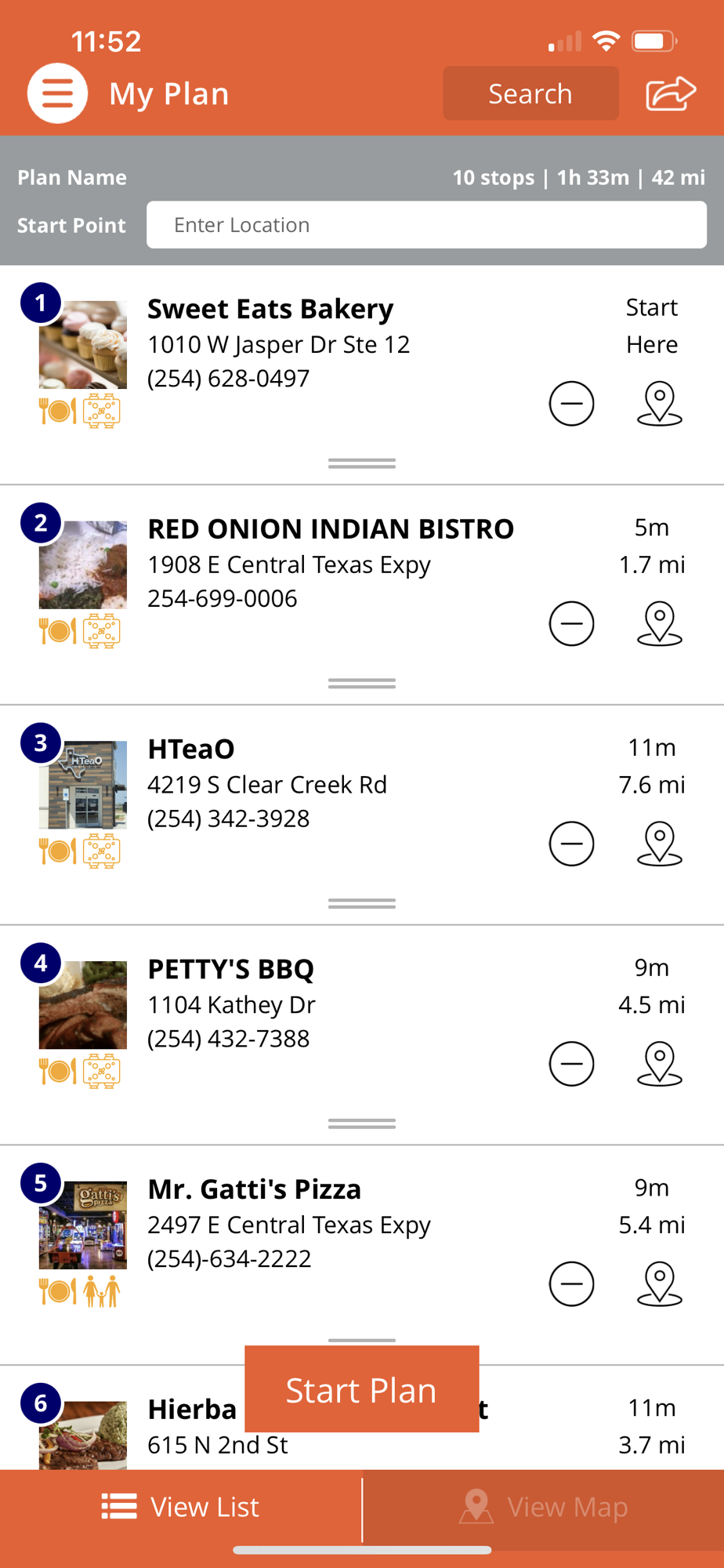This screenshot has height=1568, width=724.
Task: Remove Mr. Gatti's Pizza from plan
Action: click(571, 1284)
